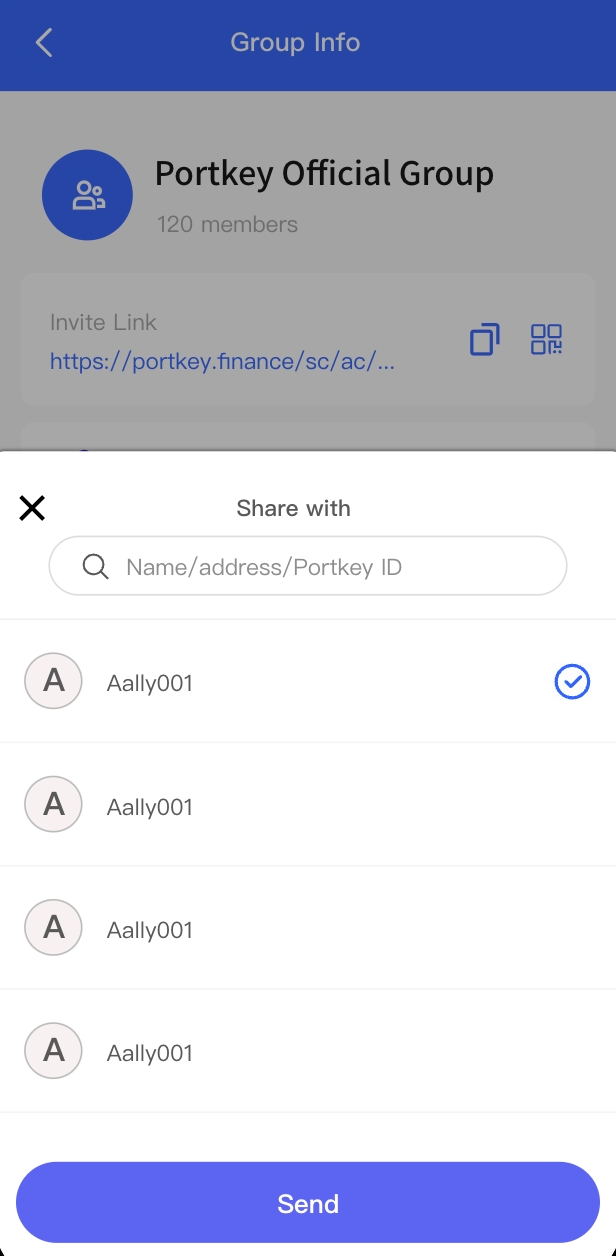Send the invite to selected contact
The width and height of the screenshot is (616, 1256).
pyautogui.click(x=308, y=1203)
